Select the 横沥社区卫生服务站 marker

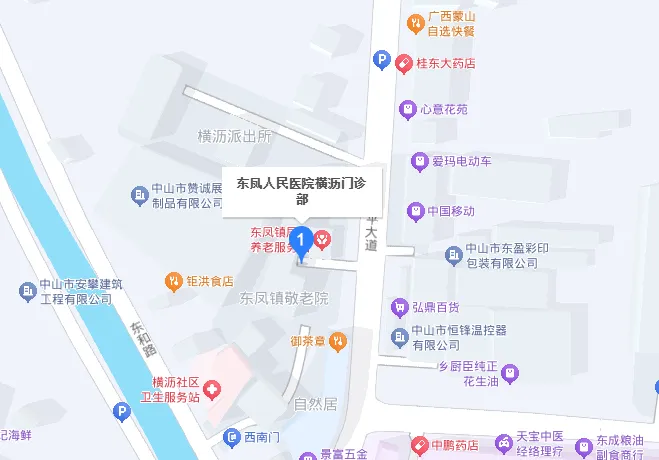(x=214, y=388)
